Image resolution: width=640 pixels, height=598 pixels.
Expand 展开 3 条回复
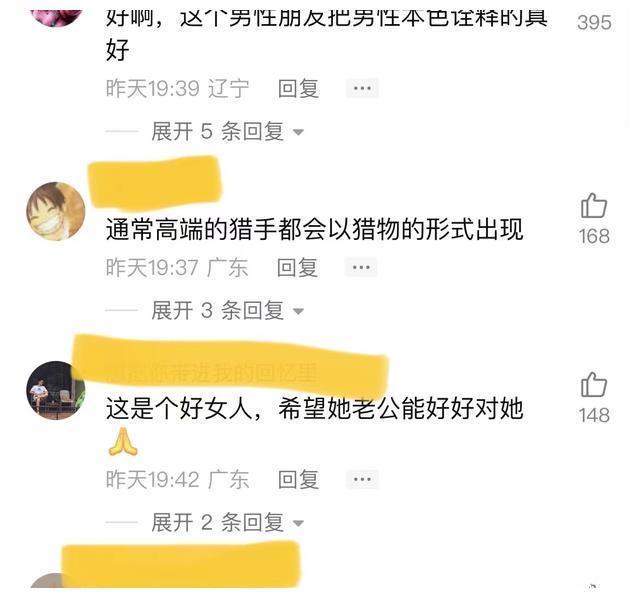227,310
